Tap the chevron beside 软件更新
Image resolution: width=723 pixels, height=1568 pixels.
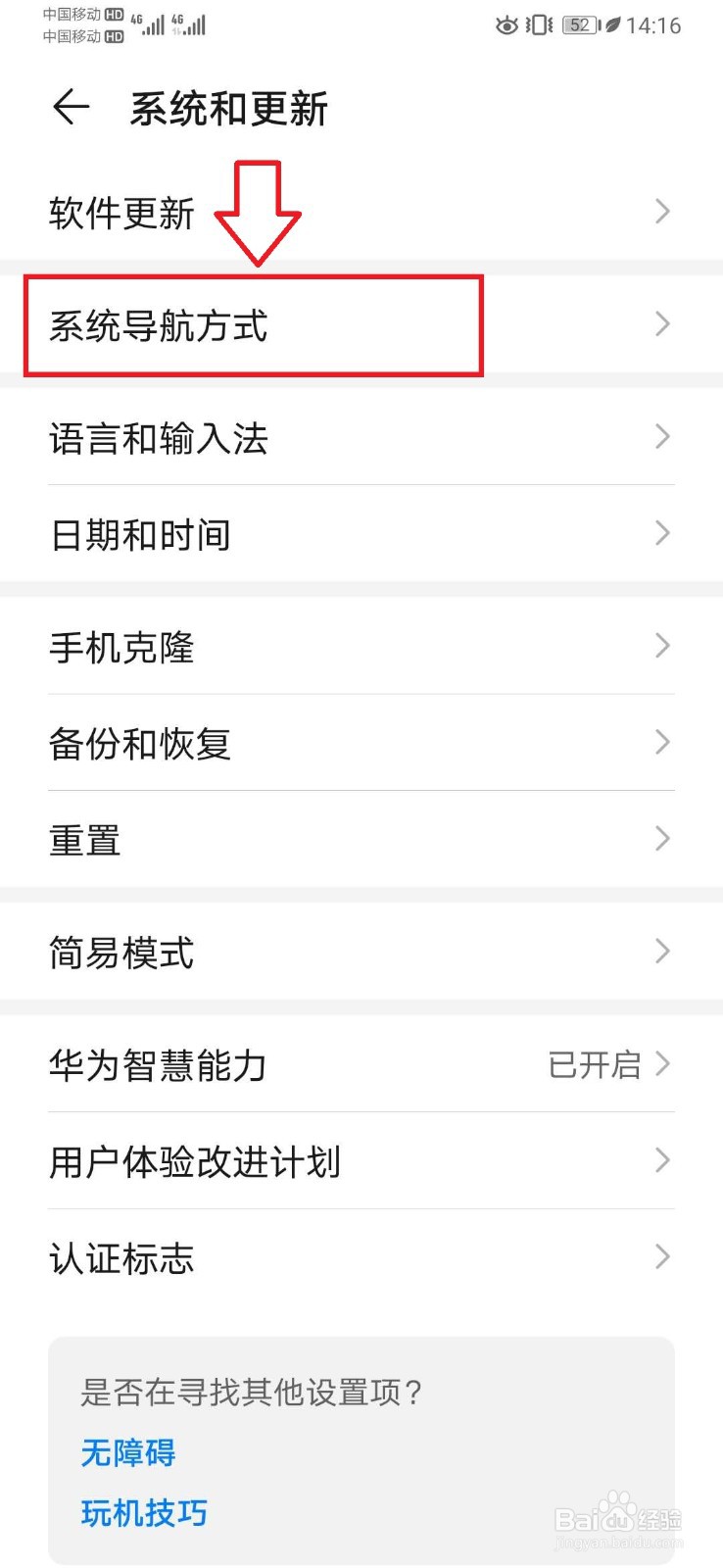coord(662,213)
